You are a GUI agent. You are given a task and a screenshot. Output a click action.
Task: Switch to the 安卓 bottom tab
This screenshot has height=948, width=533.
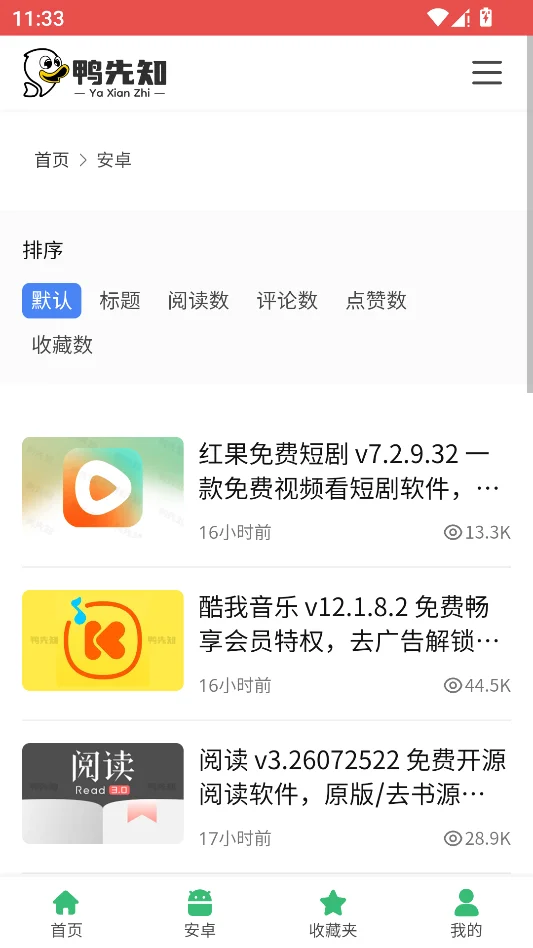point(200,913)
